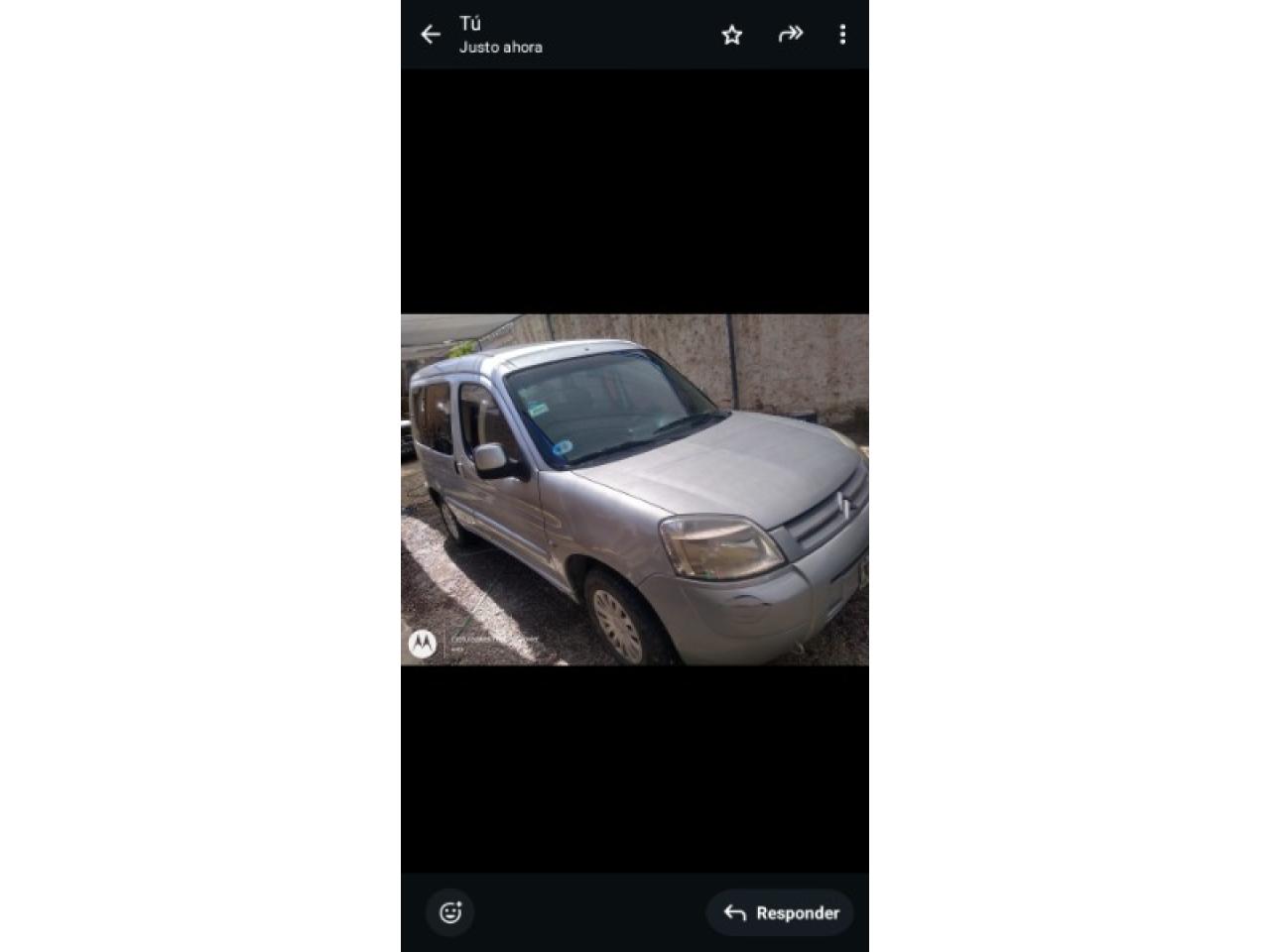Screen dimensions: 1270x952
Task: Go back using the arrow icon
Action: [x=430, y=35]
